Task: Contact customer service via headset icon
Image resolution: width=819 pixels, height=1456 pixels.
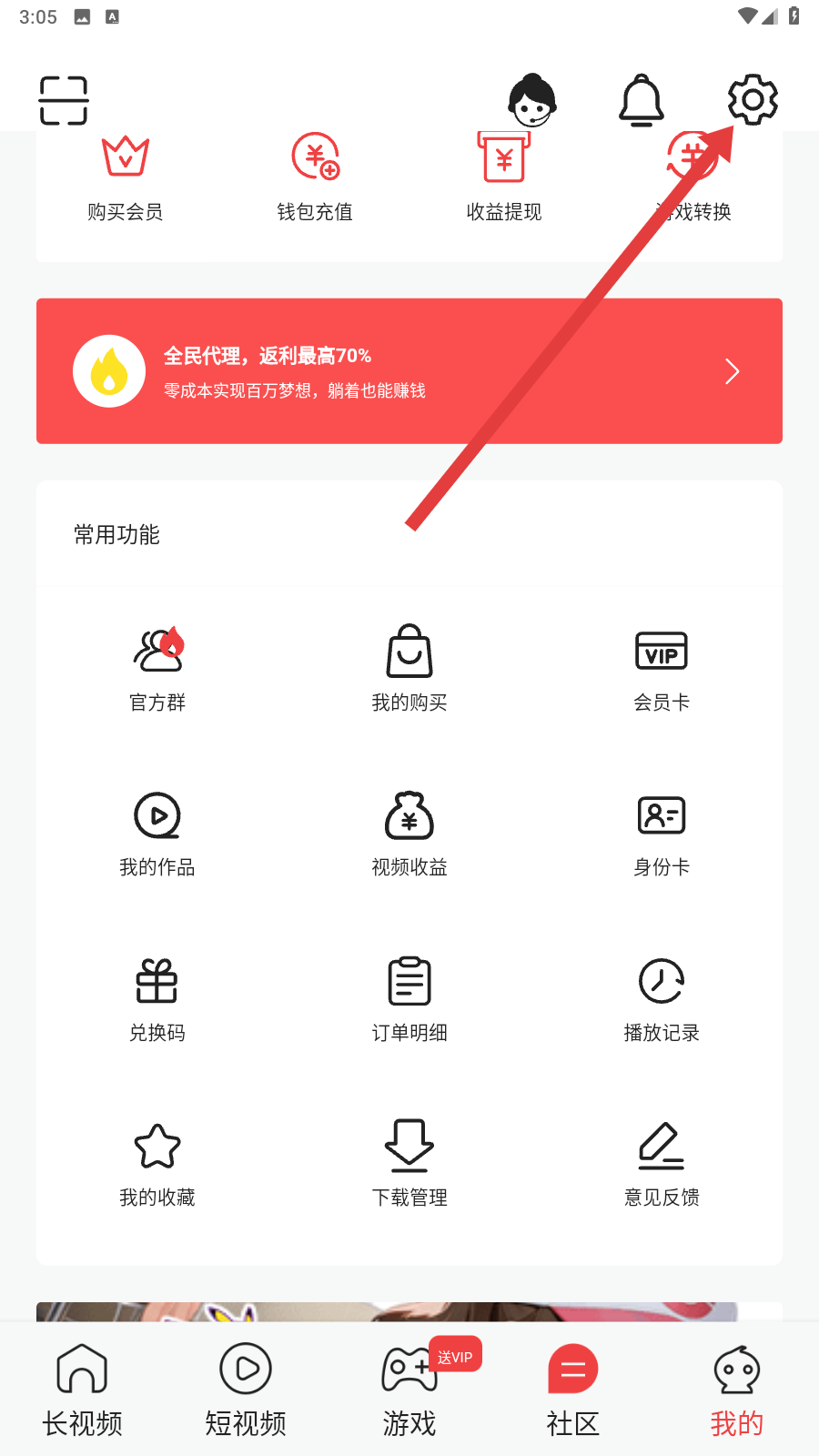Action: (x=532, y=100)
